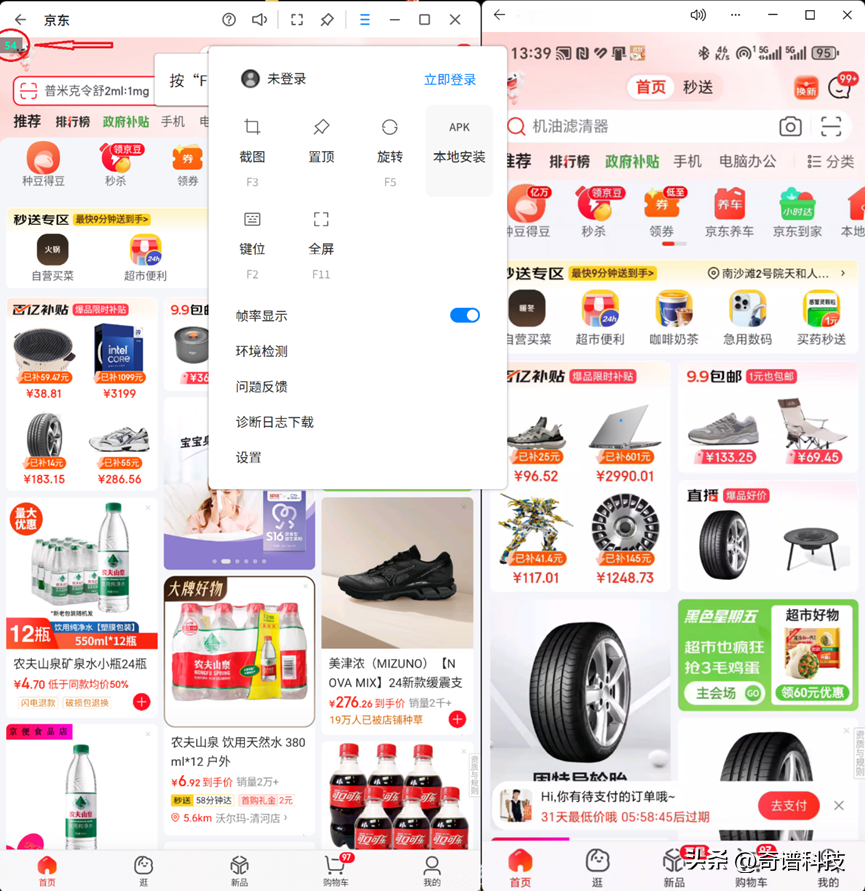865x891 pixels.
Task: Enter 全屏 fullscreen mode
Action: 321,231
